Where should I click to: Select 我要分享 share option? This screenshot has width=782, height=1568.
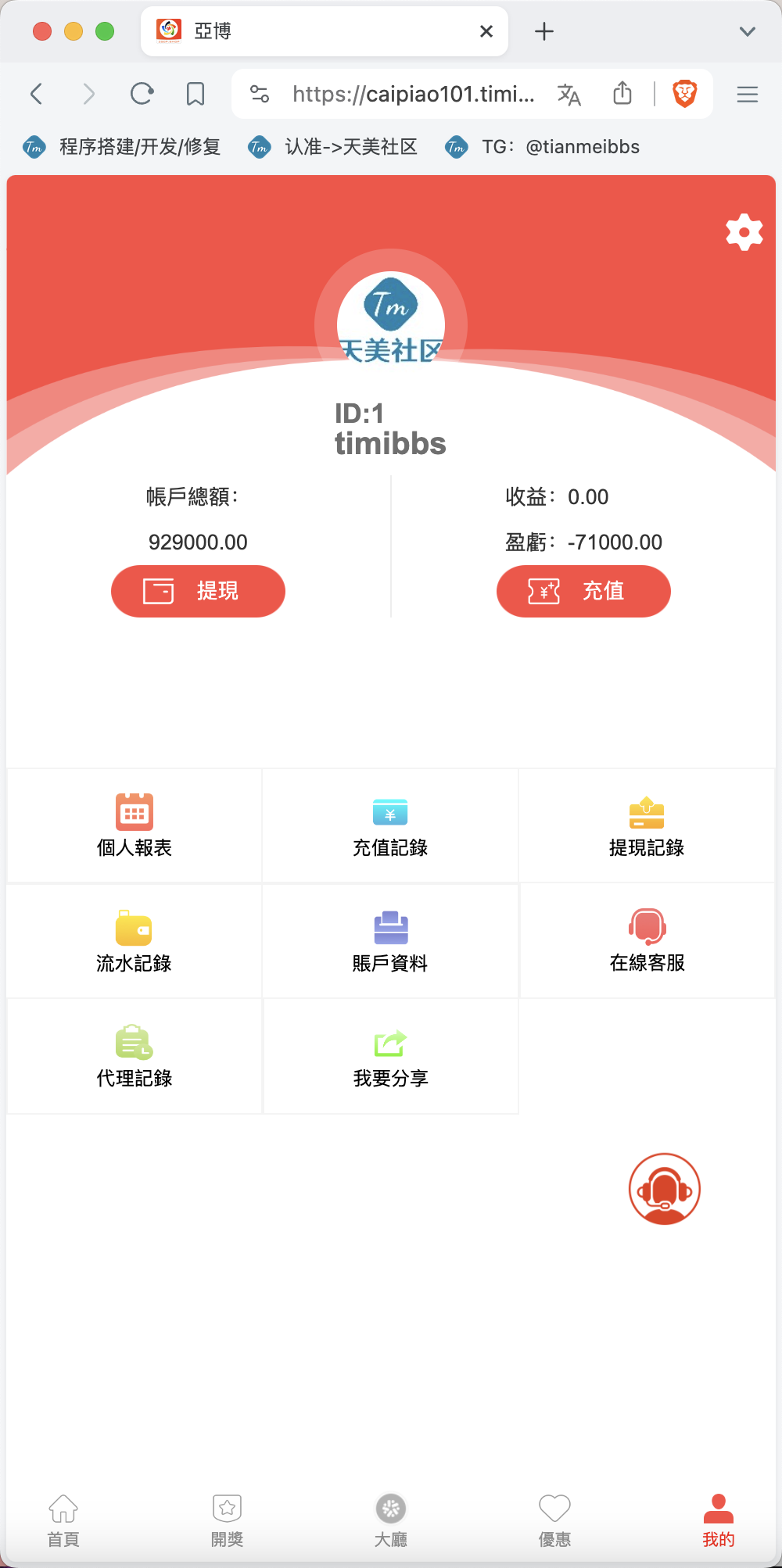[x=390, y=1057]
